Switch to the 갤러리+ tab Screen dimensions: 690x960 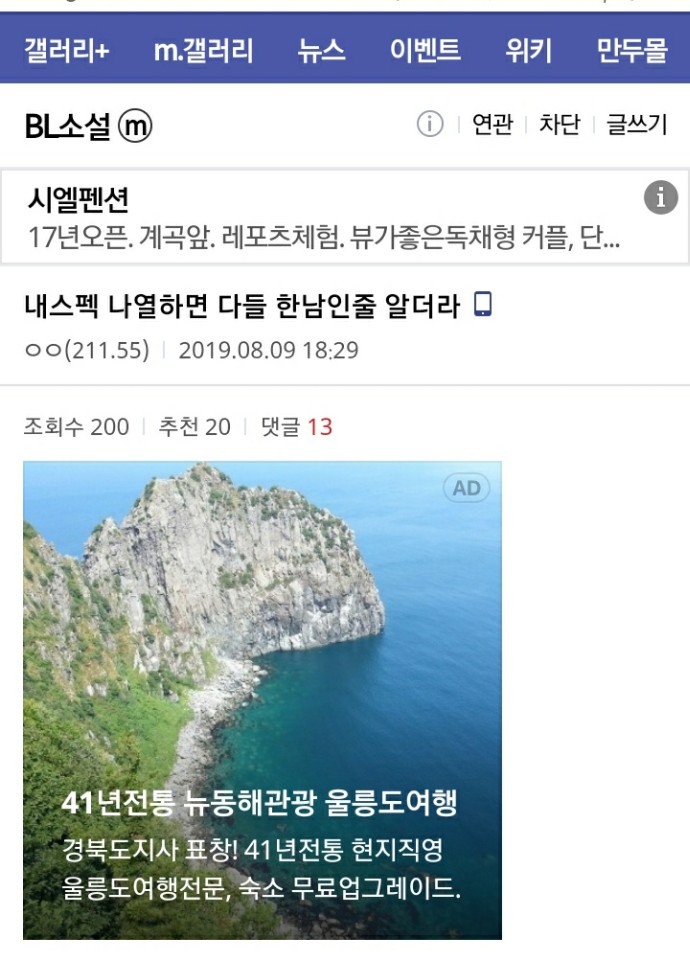pos(67,51)
